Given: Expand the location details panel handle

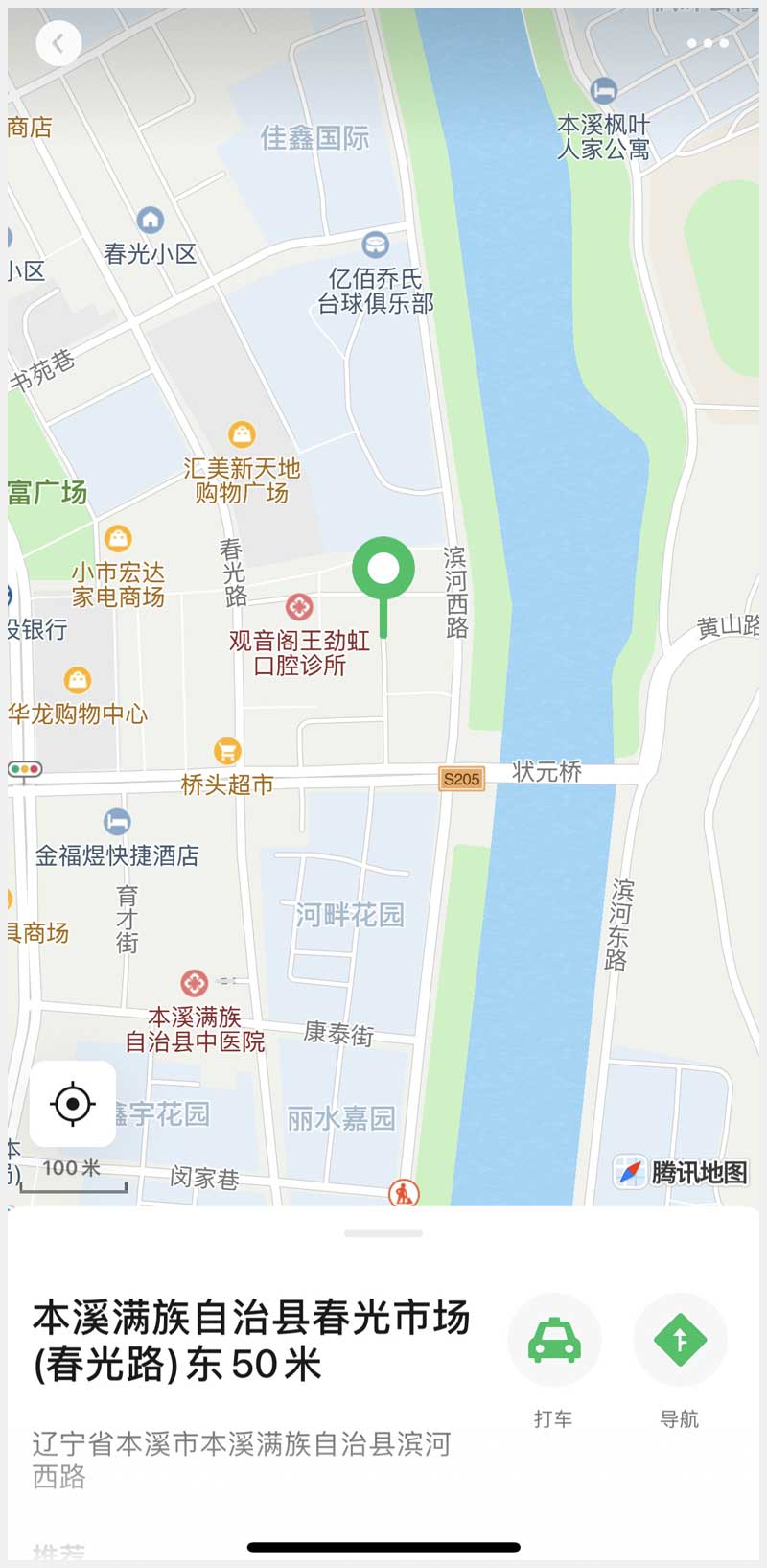Looking at the screenshot, I should click(383, 1233).
